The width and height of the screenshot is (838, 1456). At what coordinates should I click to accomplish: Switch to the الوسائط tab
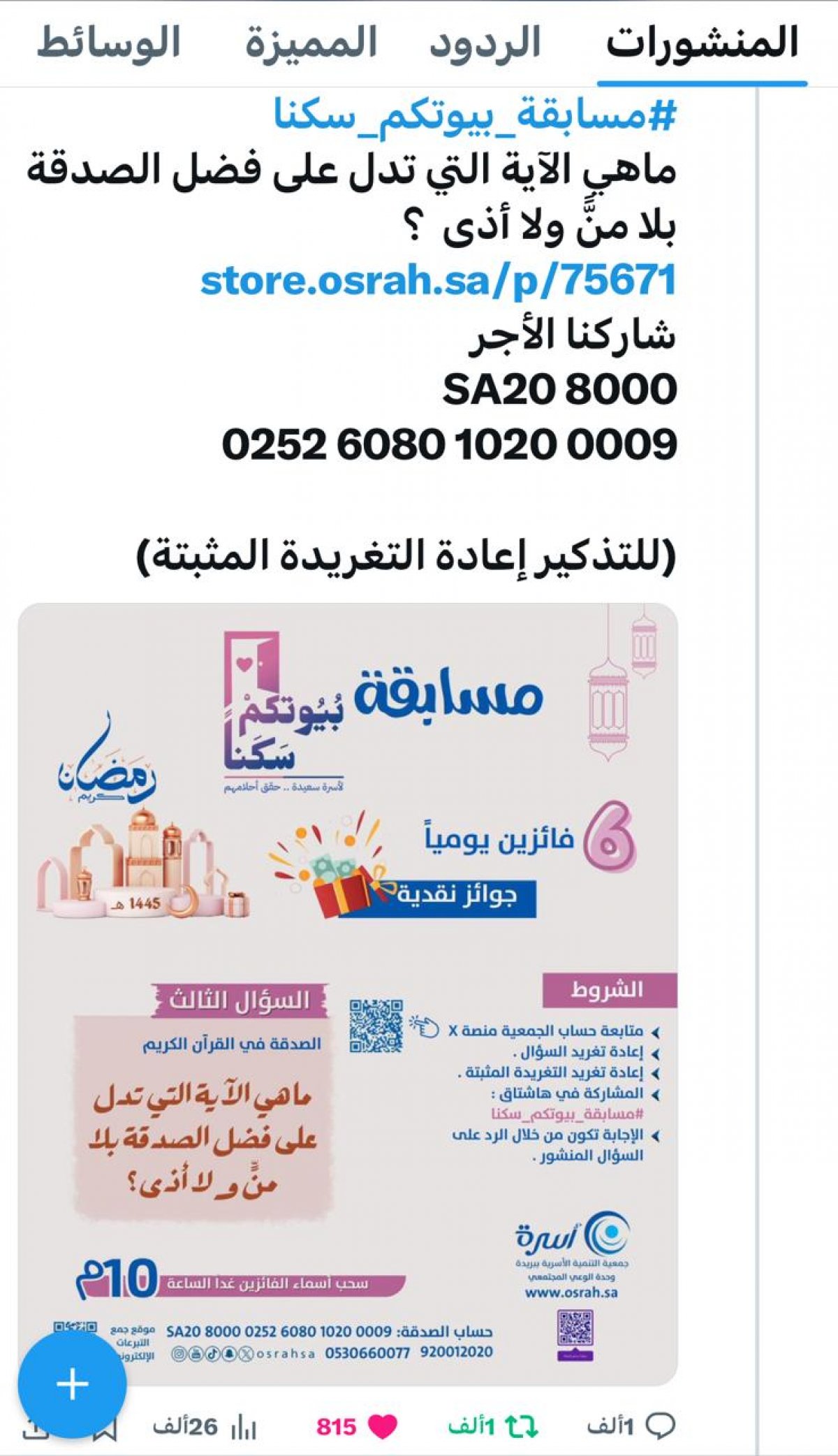coord(108,43)
